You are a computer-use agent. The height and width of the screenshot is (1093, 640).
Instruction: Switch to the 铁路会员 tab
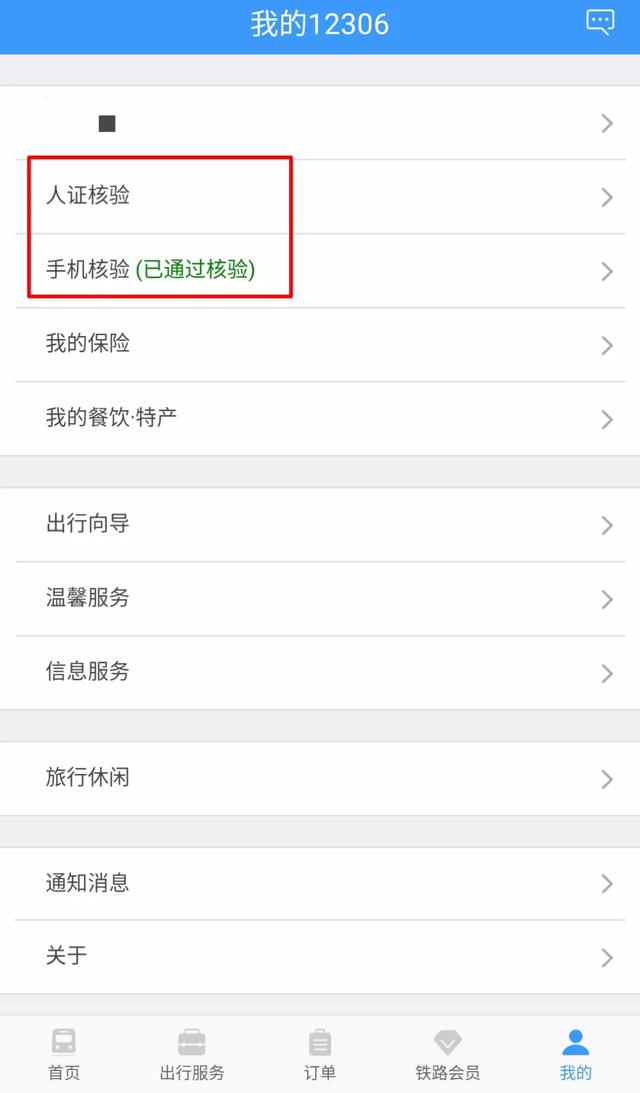(x=448, y=1054)
